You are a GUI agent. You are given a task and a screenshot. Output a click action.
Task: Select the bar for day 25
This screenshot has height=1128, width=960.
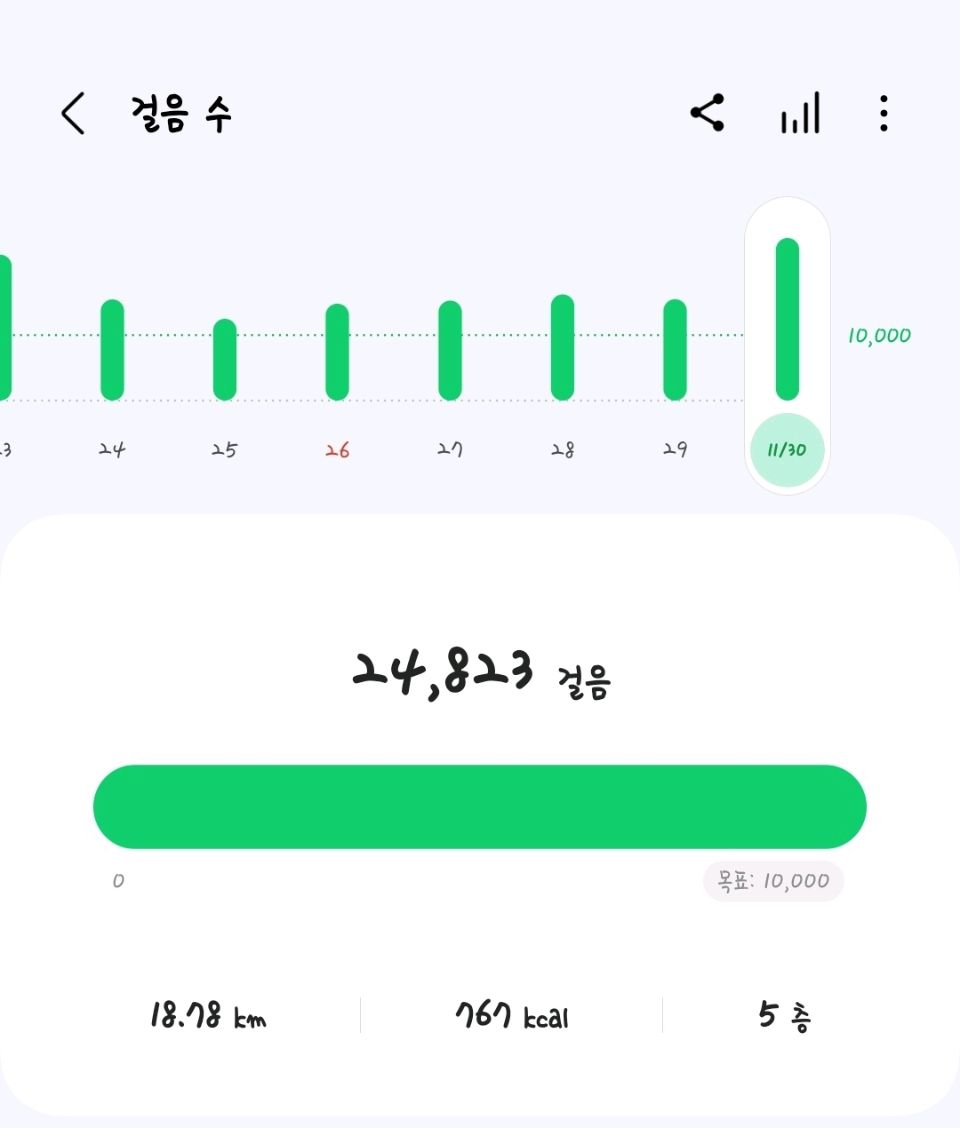click(225, 360)
